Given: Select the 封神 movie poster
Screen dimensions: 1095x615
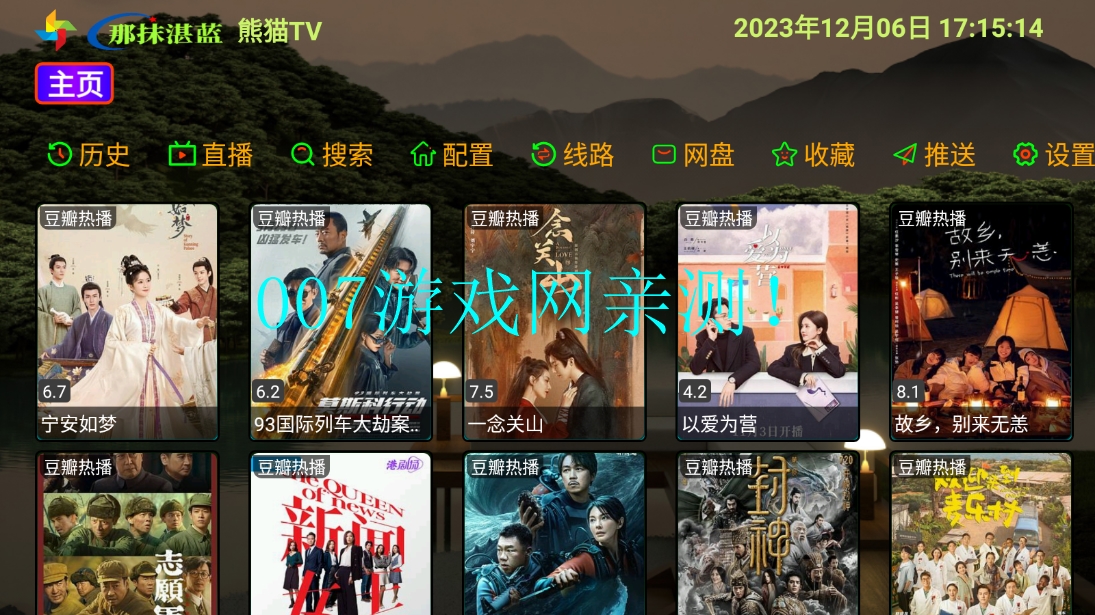Looking at the screenshot, I should [x=768, y=534].
